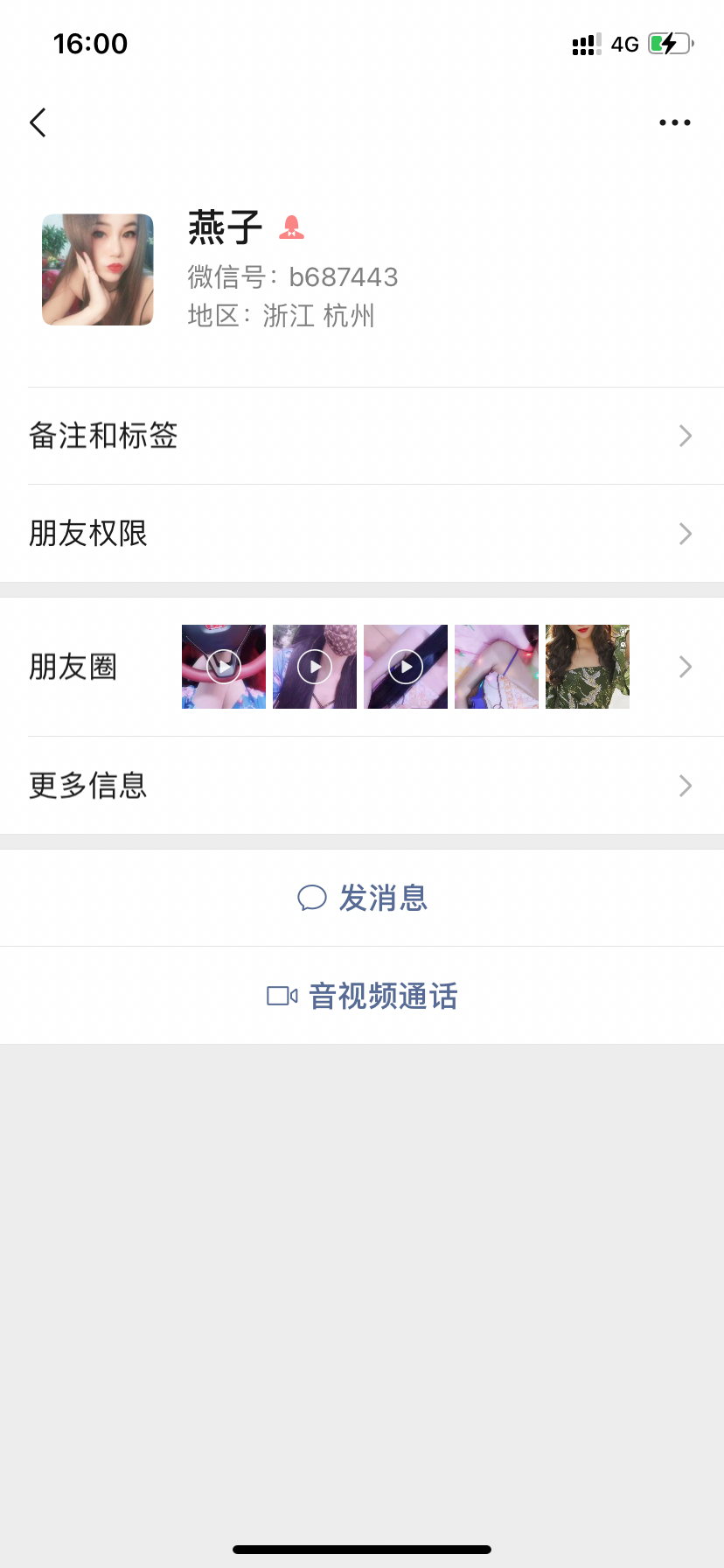Screen dimensions: 724x1568
Task: Start a call with 音视频通话
Action: pos(382,995)
